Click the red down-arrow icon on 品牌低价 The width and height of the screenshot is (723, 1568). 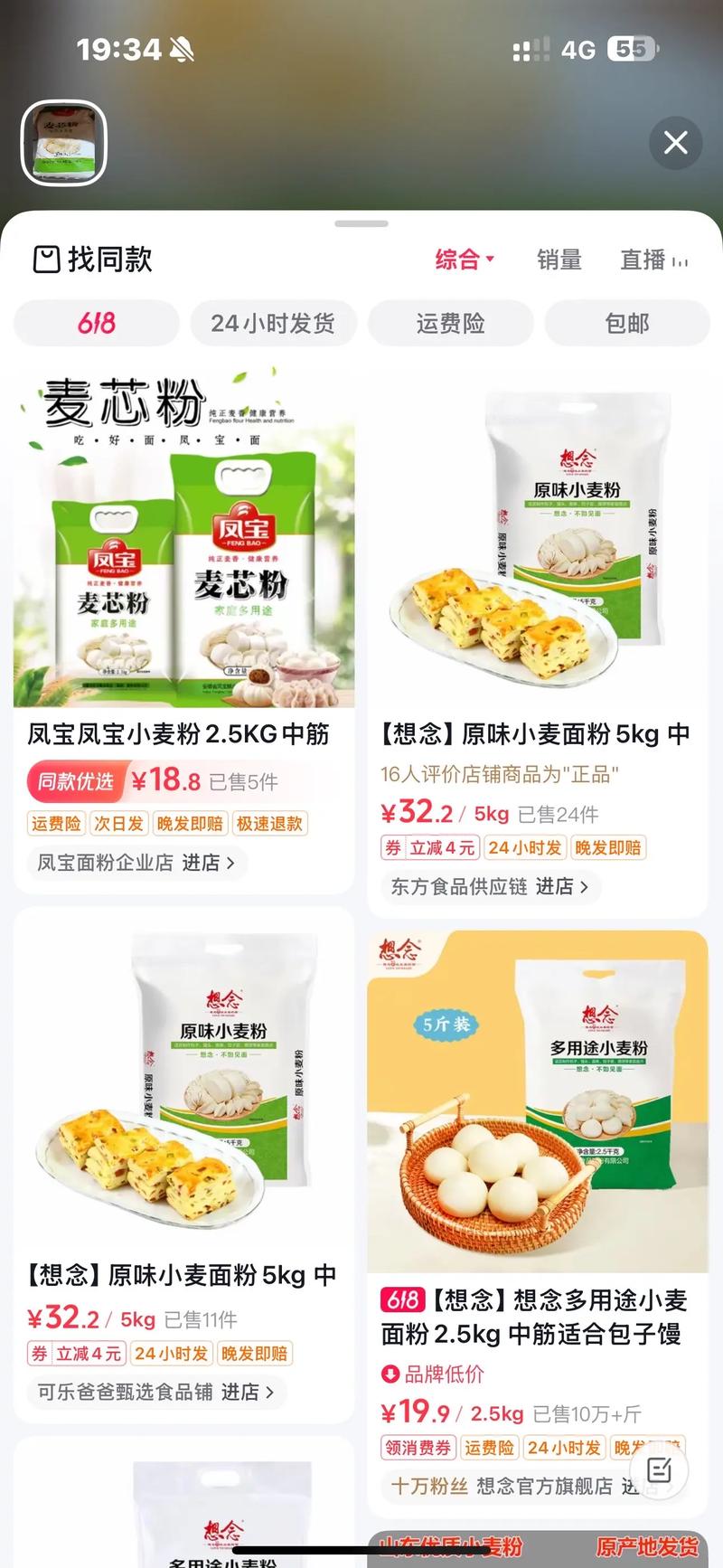click(x=390, y=1374)
